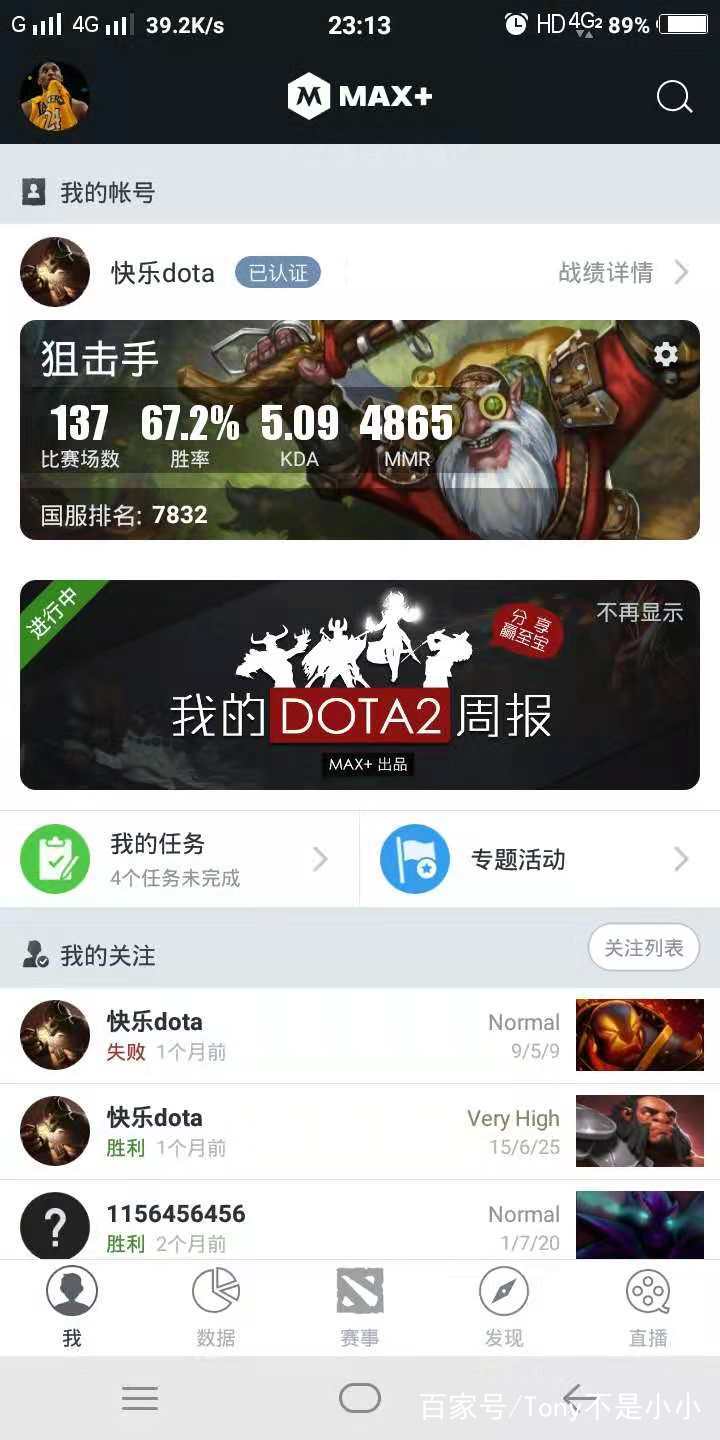Open 快乐dota's Very High win 15/6/25
The width and height of the screenshot is (720, 1440).
click(360, 1131)
